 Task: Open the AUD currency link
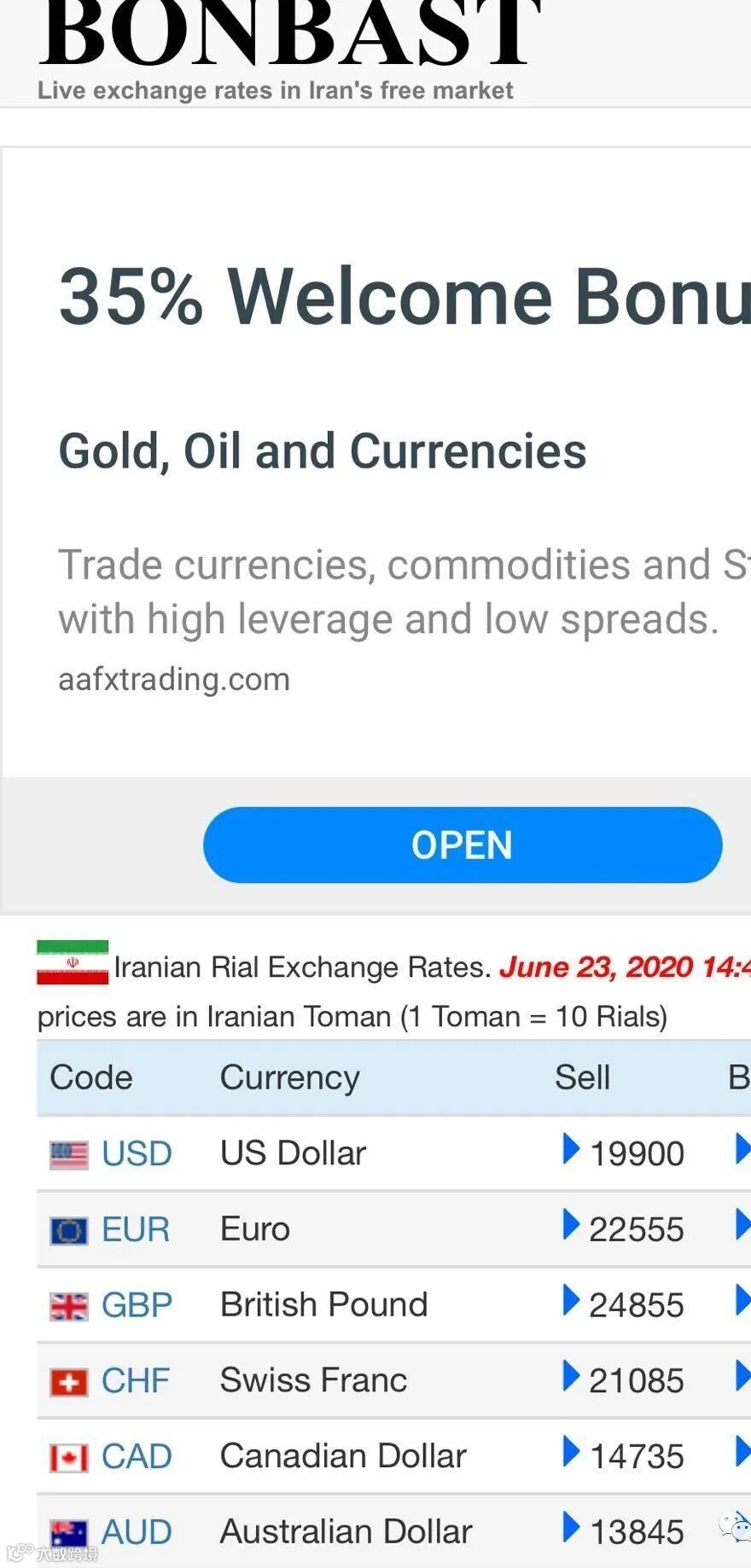coord(137,1532)
